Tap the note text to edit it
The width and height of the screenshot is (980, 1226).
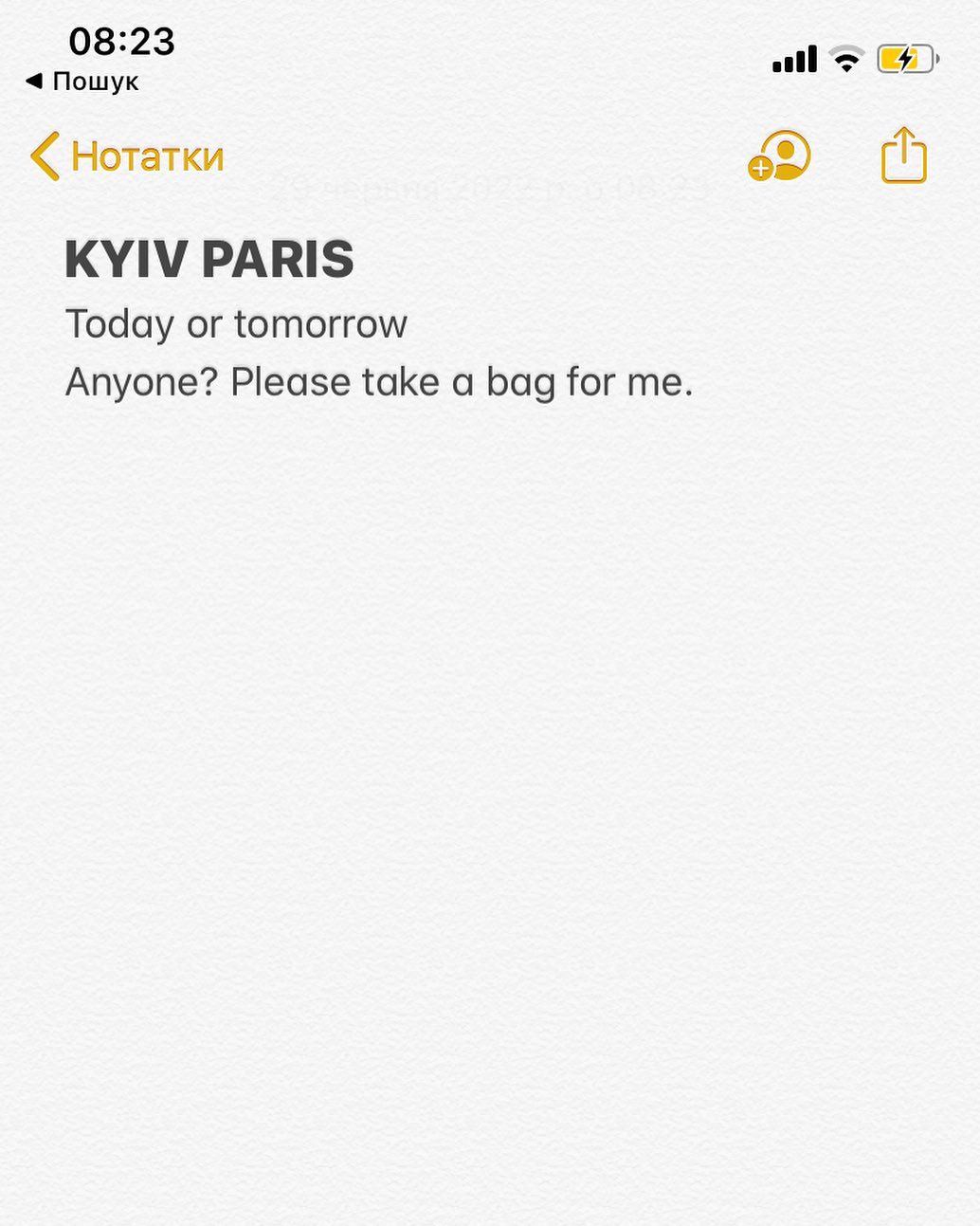point(378,382)
